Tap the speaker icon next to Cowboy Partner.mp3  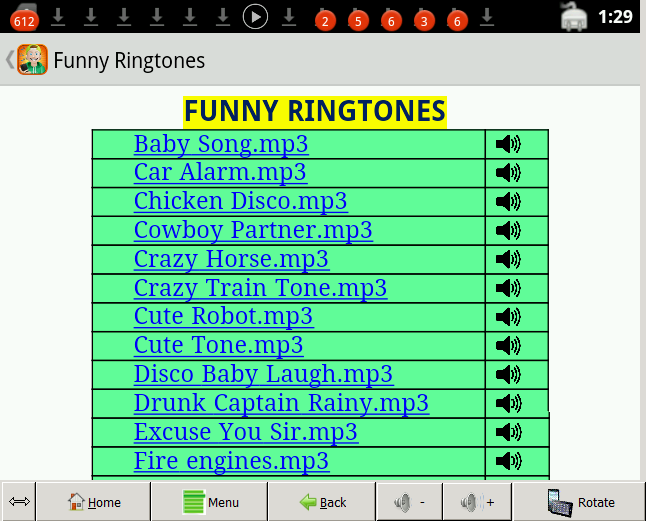click(508, 230)
